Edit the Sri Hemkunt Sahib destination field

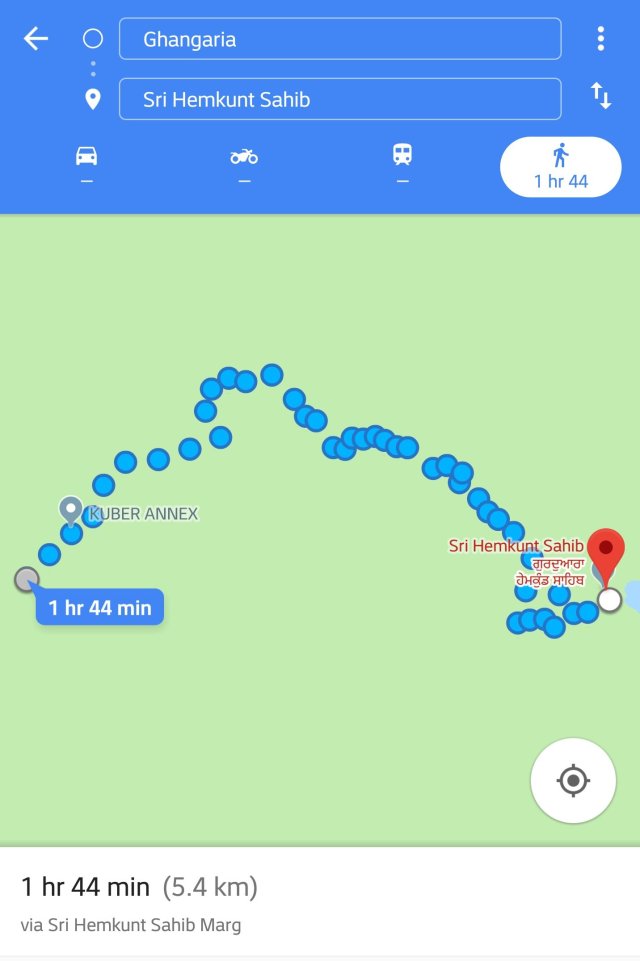click(339, 100)
